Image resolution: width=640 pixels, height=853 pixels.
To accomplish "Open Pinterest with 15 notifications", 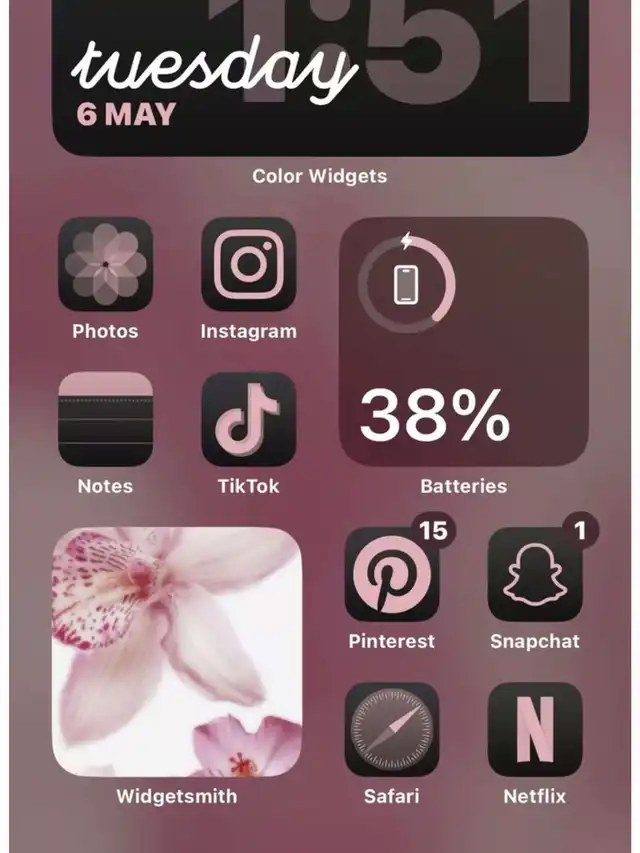I will pyautogui.click(x=392, y=575).
